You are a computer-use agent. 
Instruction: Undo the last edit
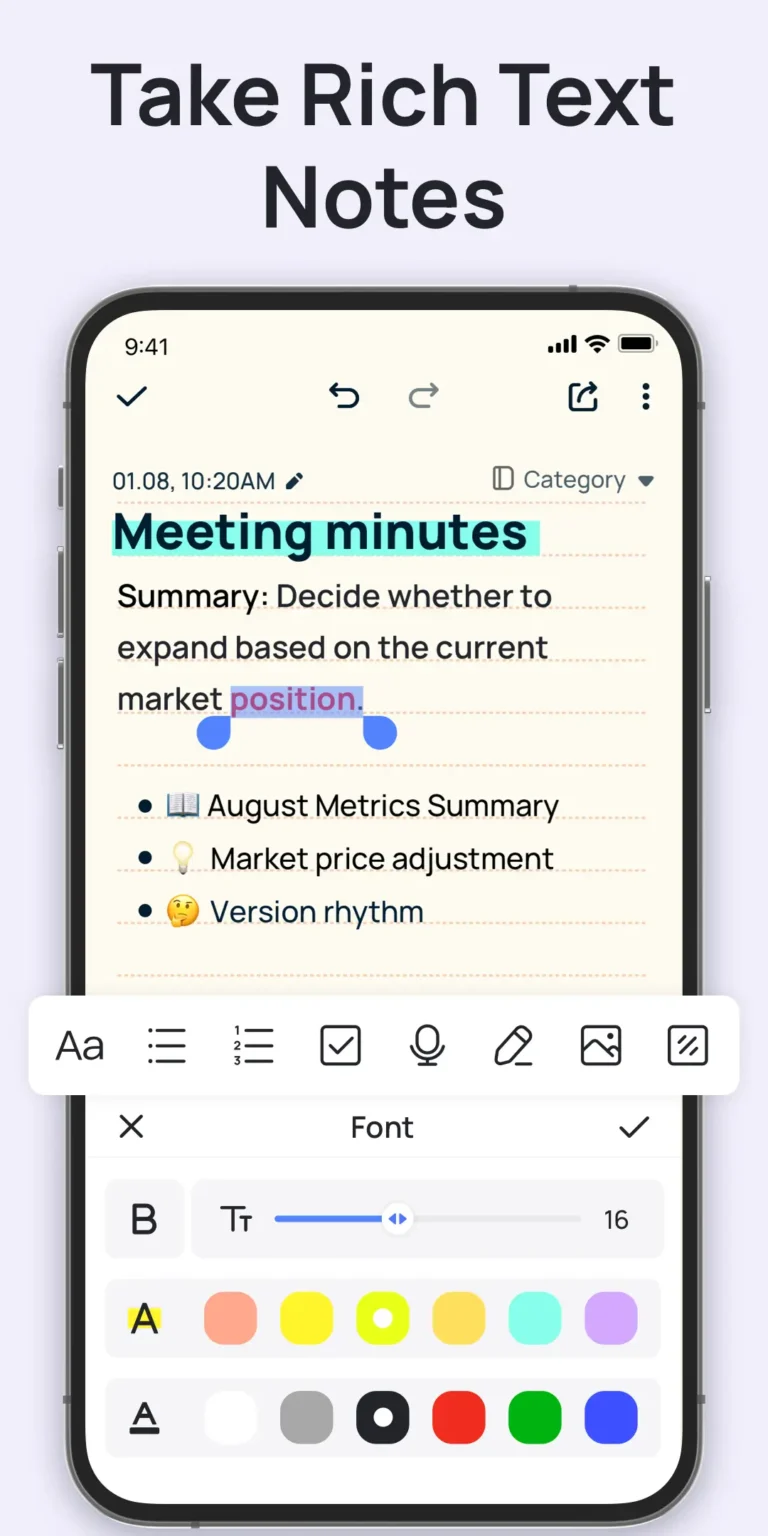[x=344, y=396]
